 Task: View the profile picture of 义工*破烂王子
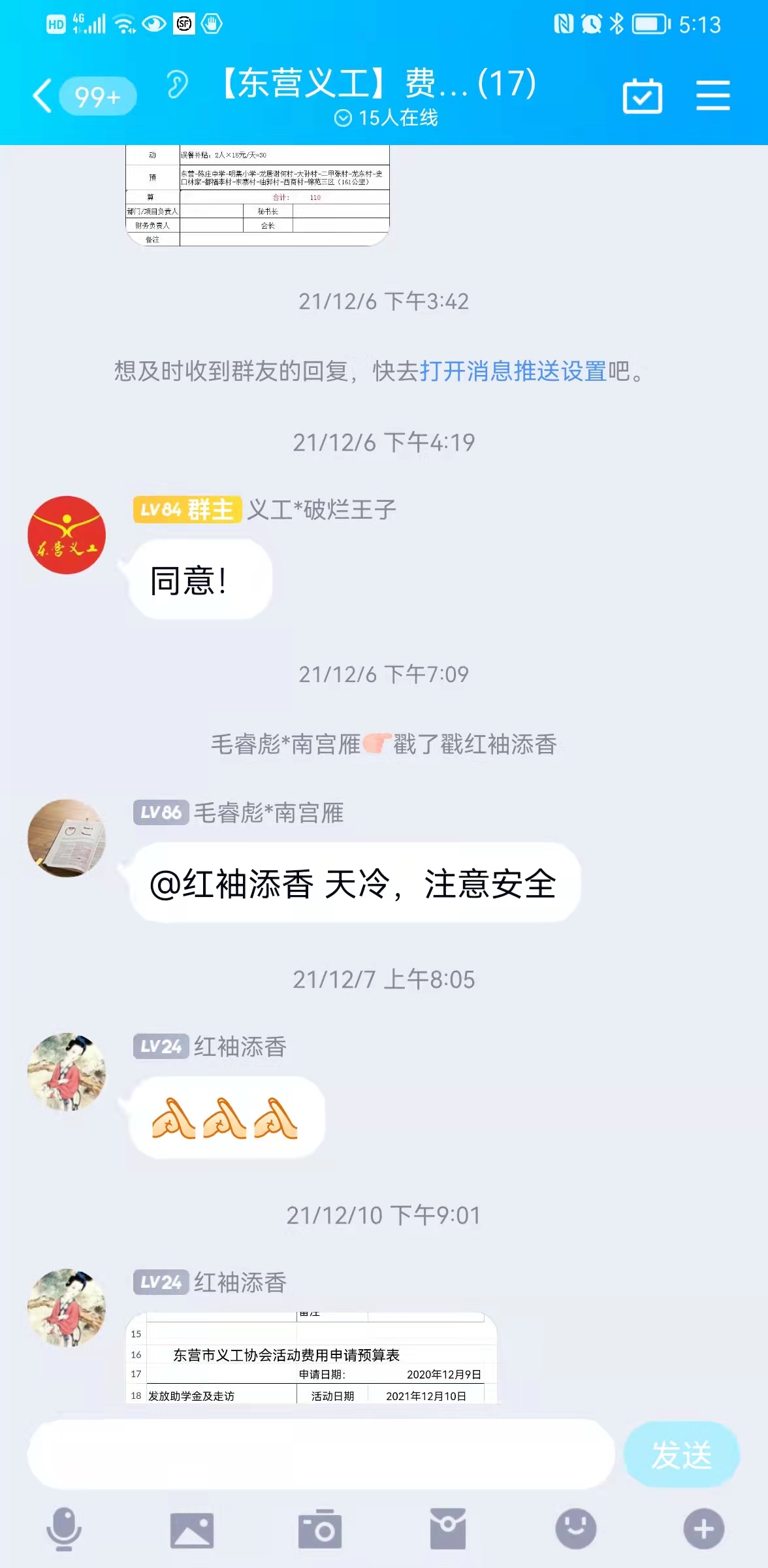pos(67,535)
